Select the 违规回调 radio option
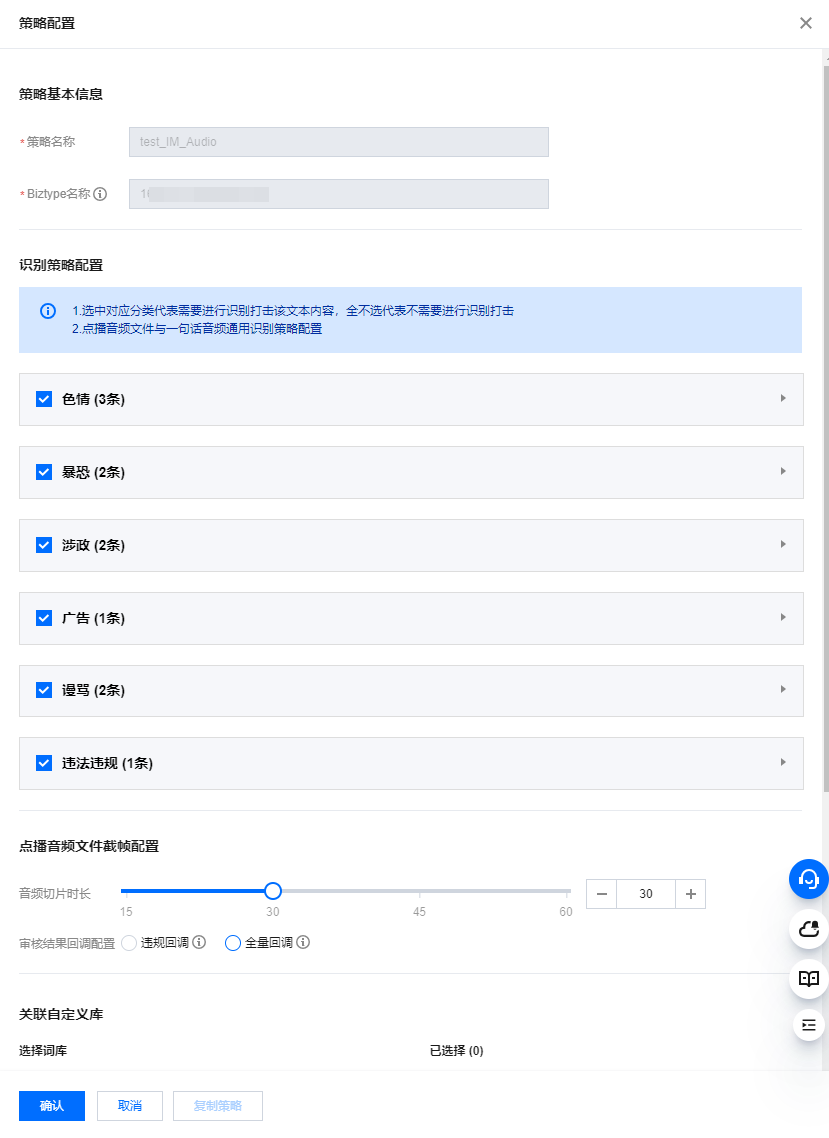This screenshot has height=1138, width=829. (x=129, y=943)
